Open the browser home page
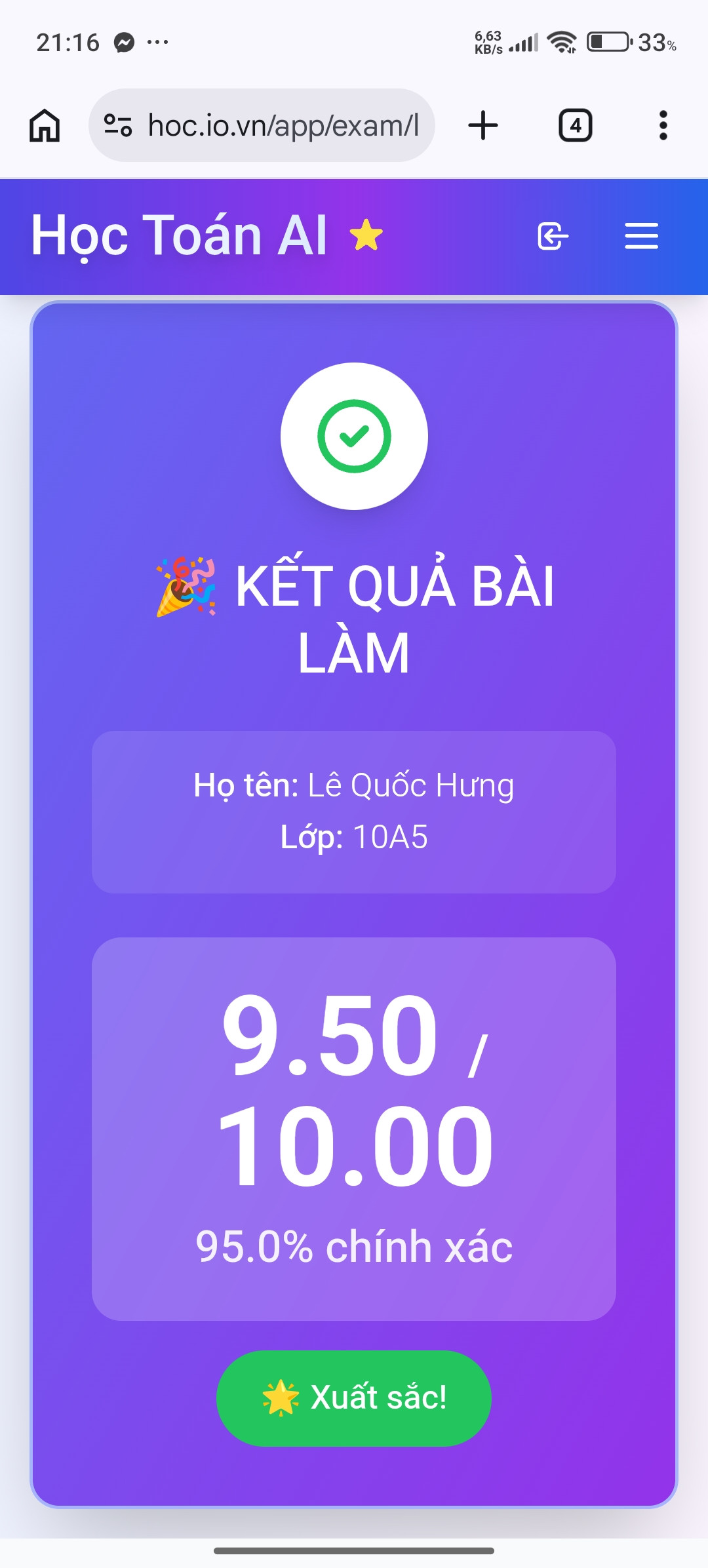Viewport: 708px width, 1568px height. 45,125
